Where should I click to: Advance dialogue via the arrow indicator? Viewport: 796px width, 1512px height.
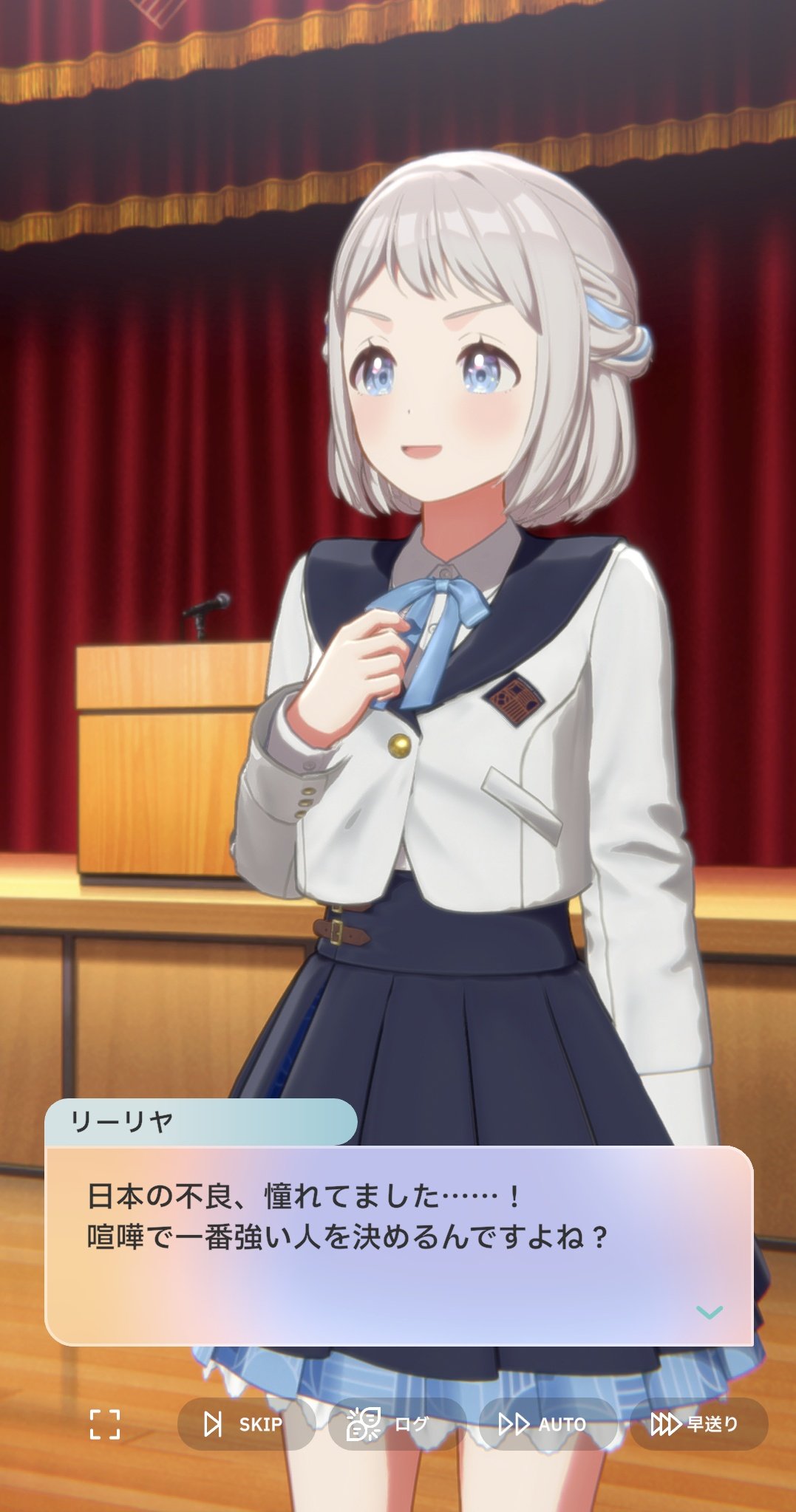coord(709,1313)
